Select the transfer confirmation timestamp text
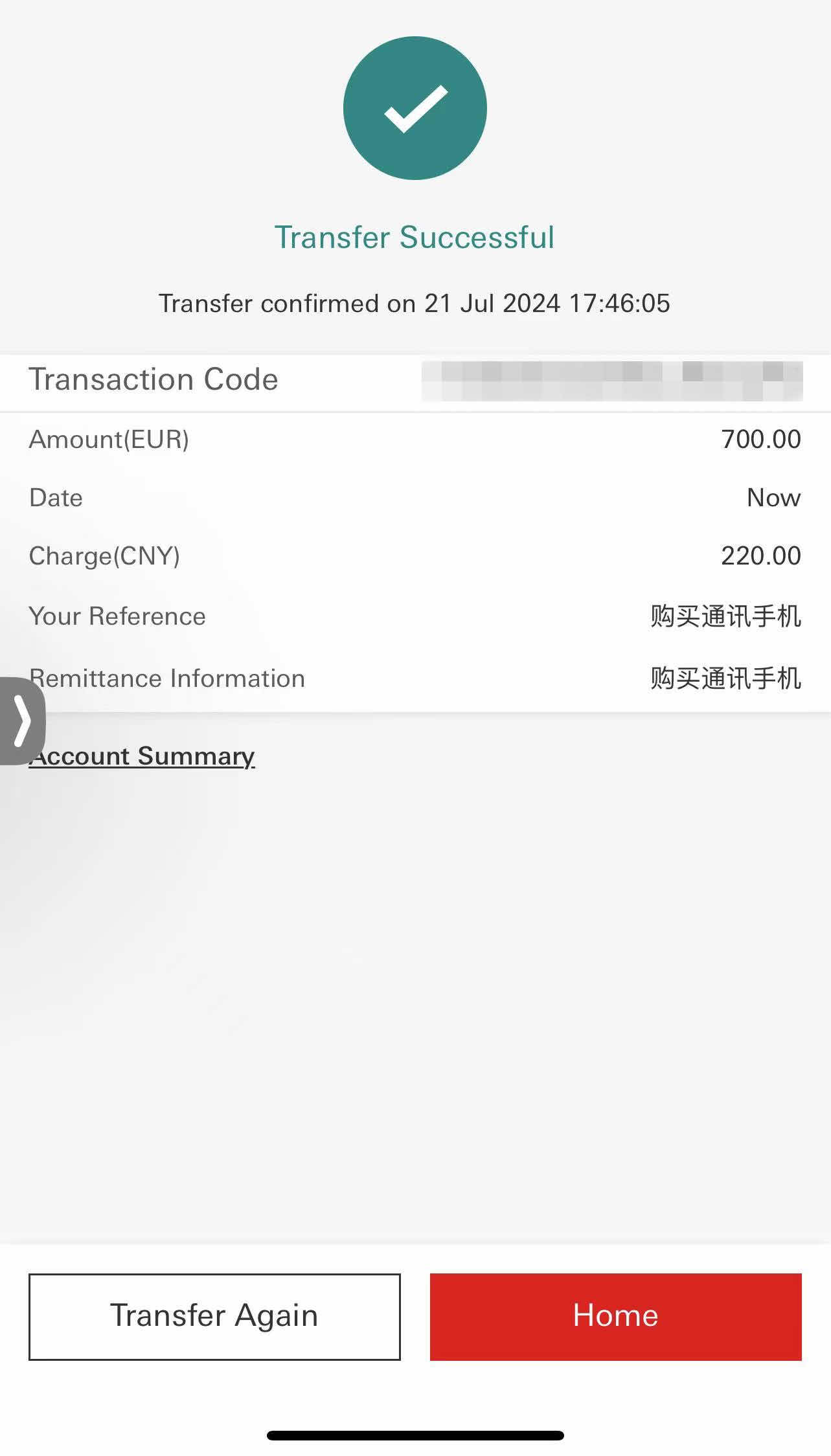Viewport: 831px width, 1456px height. click(x=415, y=303)
